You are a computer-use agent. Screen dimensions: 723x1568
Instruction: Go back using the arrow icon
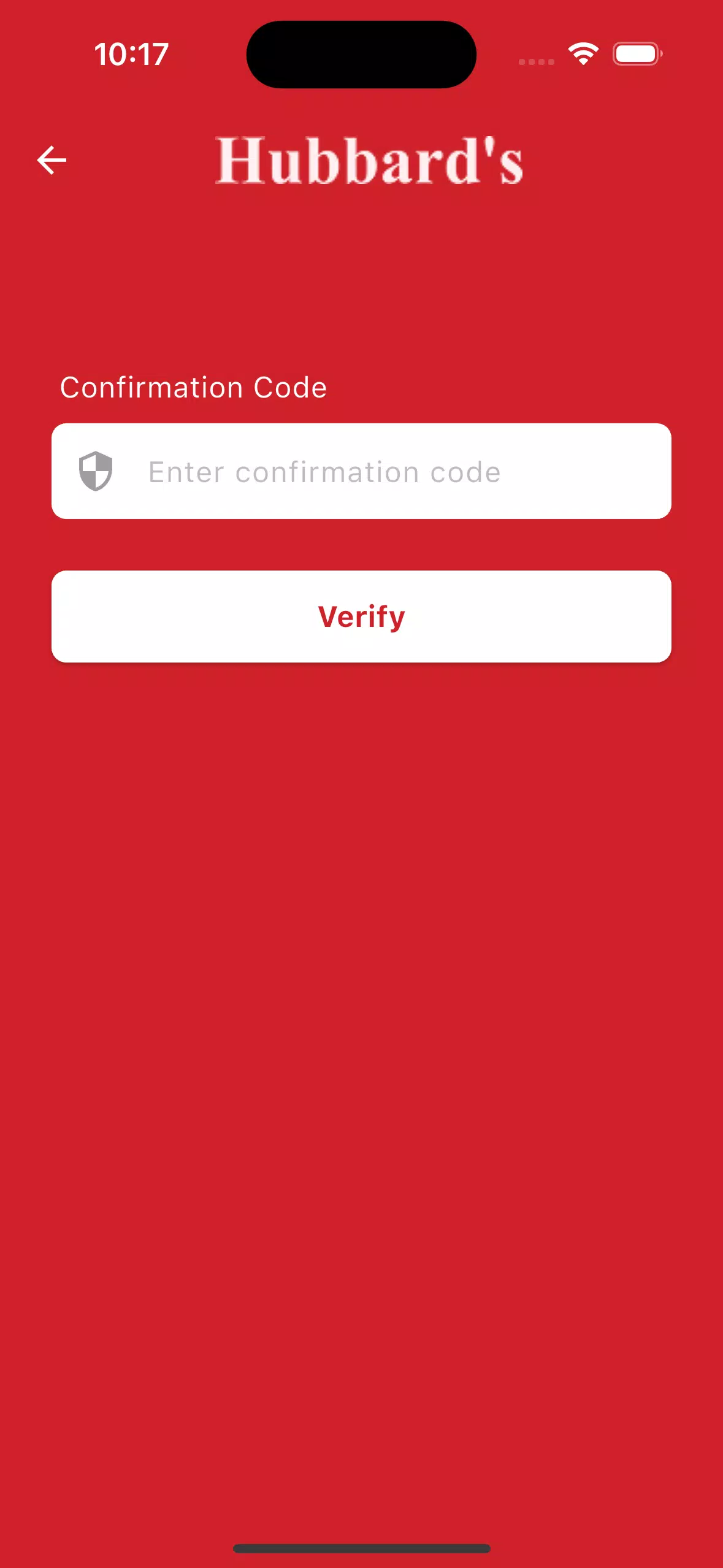point(52,161)
